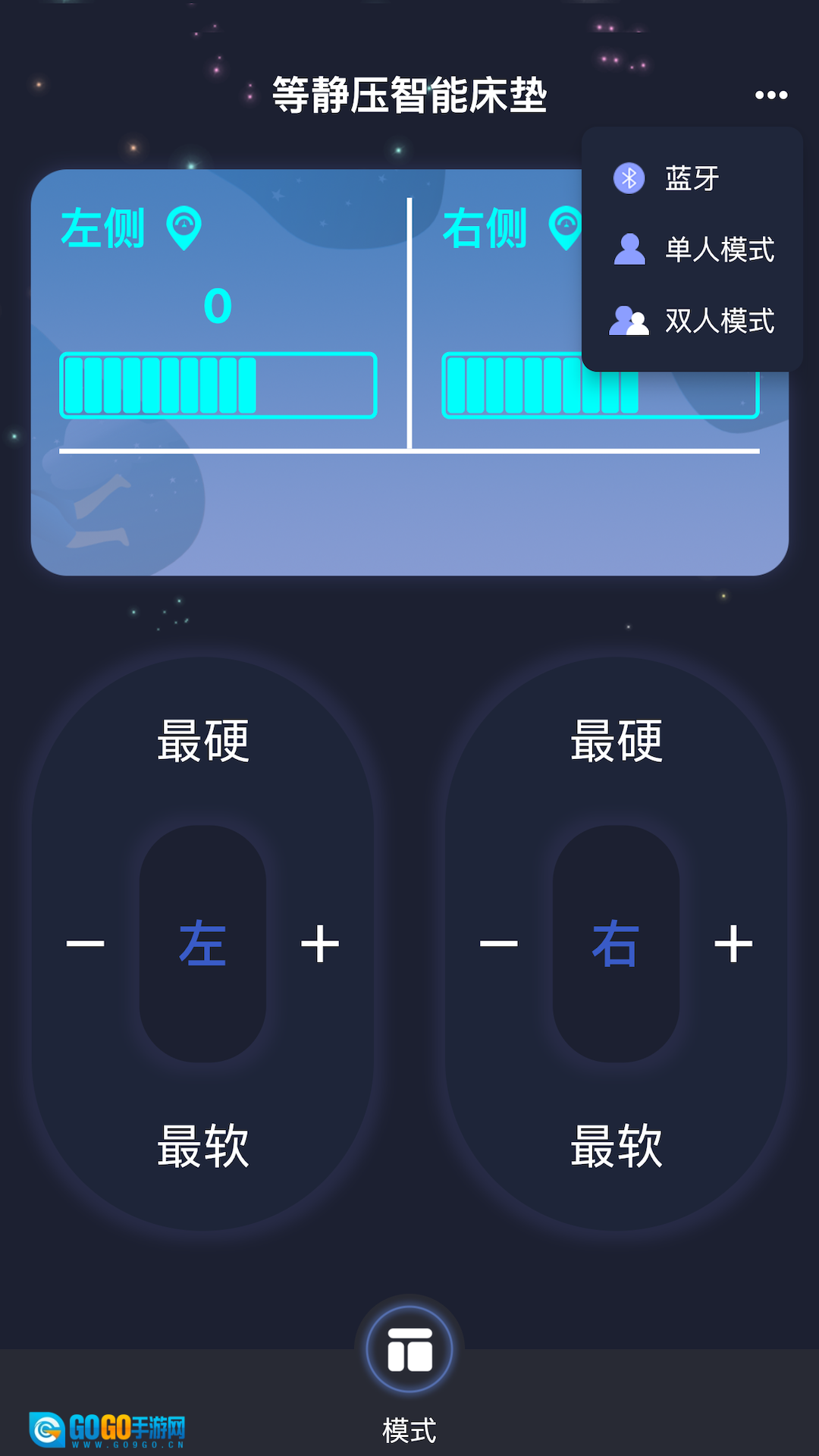Viewport: 819px width, 1456px height.
Task: Increase right side firmness with plus
Action: [x=733, y=943]
